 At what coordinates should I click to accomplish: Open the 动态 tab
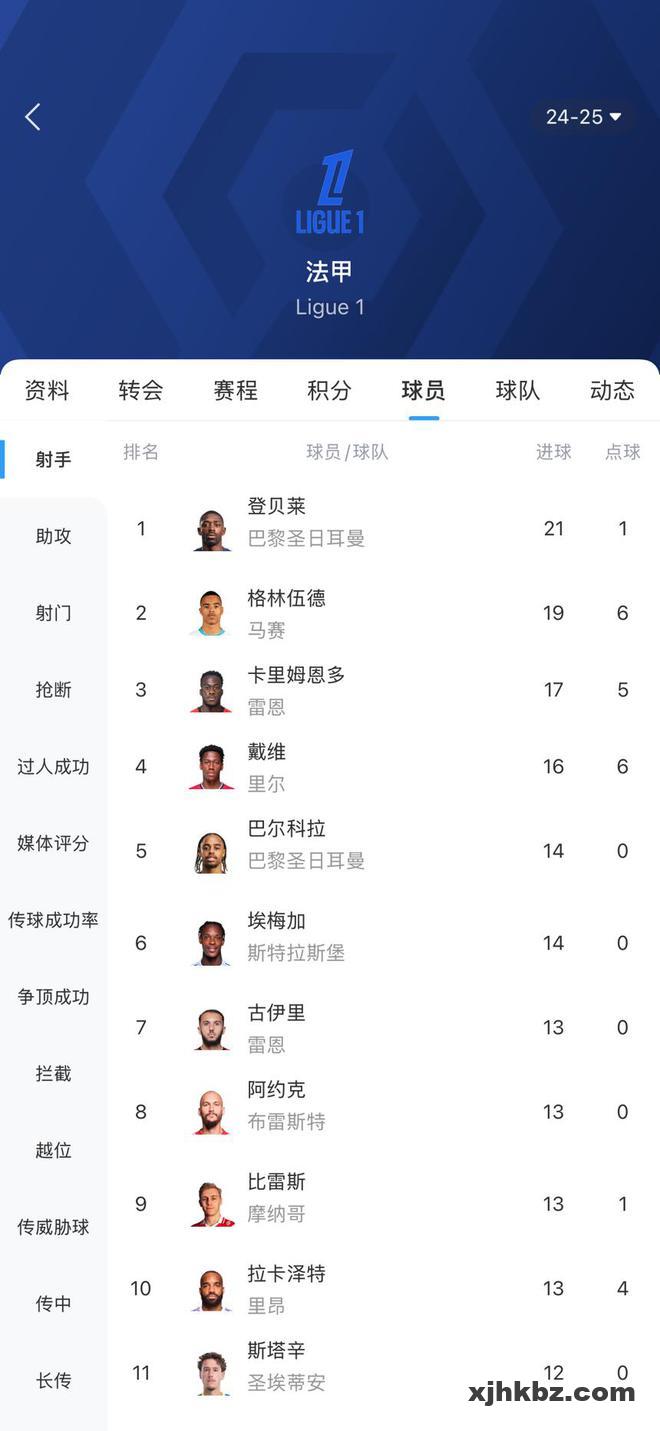coord(612,390)
